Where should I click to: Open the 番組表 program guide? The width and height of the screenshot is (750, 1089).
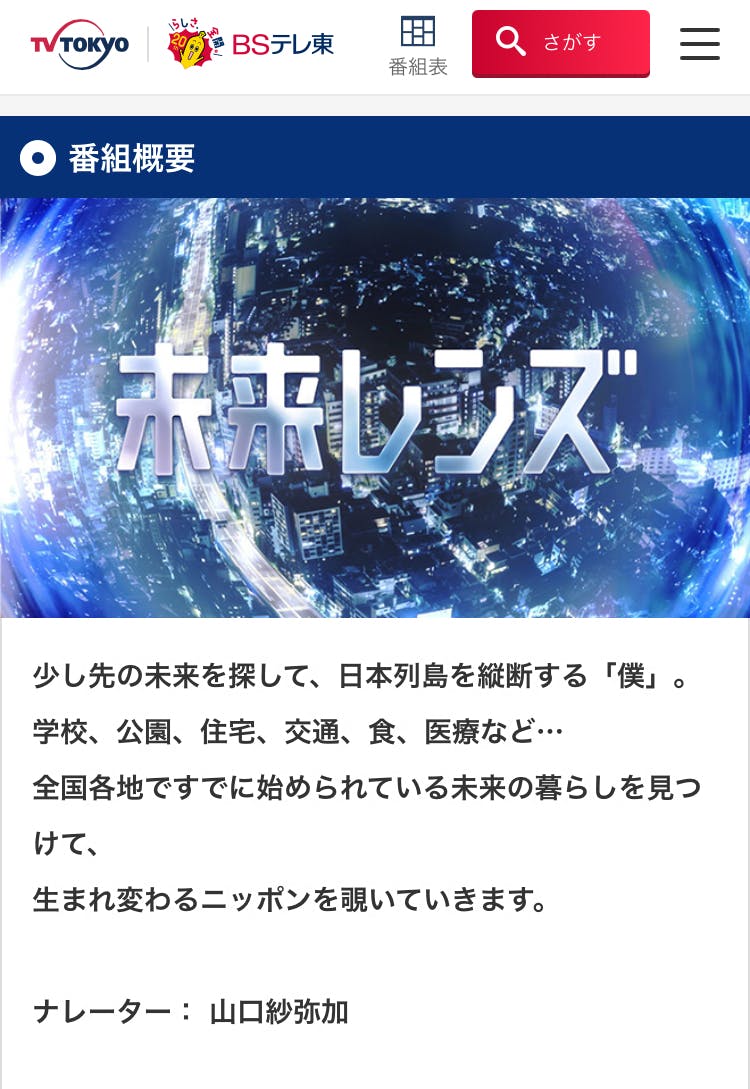tap(418, 46)
